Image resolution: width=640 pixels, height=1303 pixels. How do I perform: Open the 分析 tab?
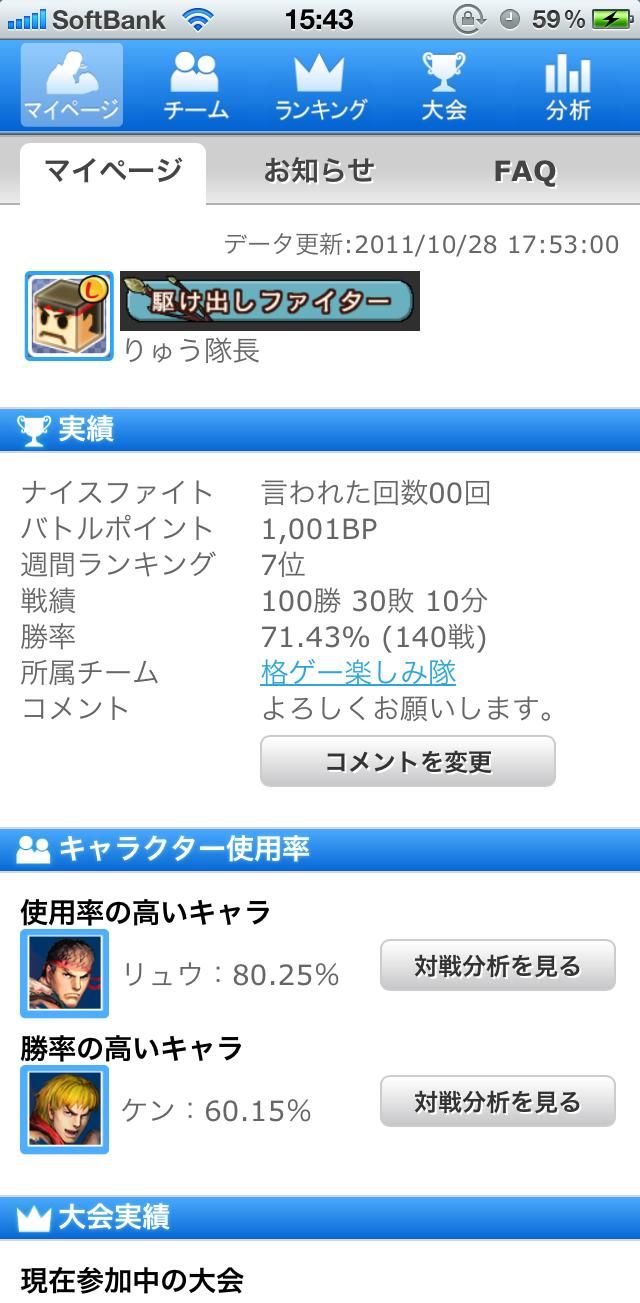click(x=568, y=86)
